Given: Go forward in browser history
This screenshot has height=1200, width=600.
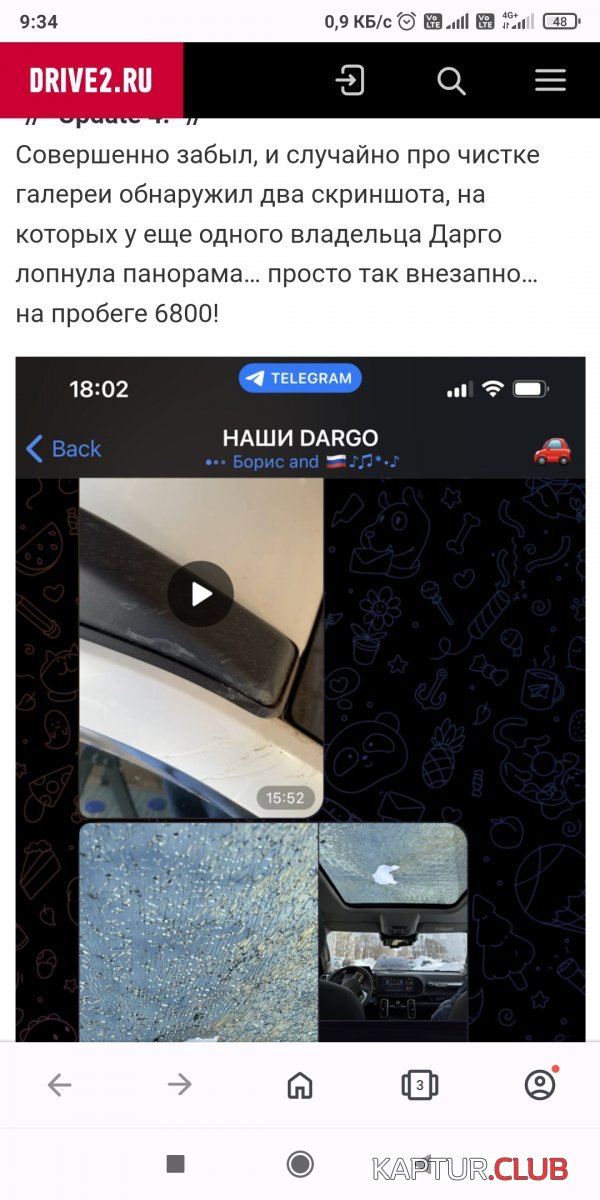Looking at the screenshot, I should coord(180,1085).
